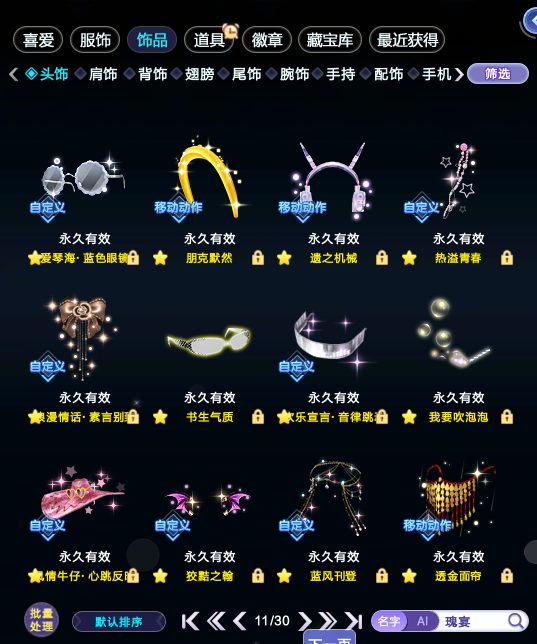Open the 藏宝库 tab

(330, 40)
